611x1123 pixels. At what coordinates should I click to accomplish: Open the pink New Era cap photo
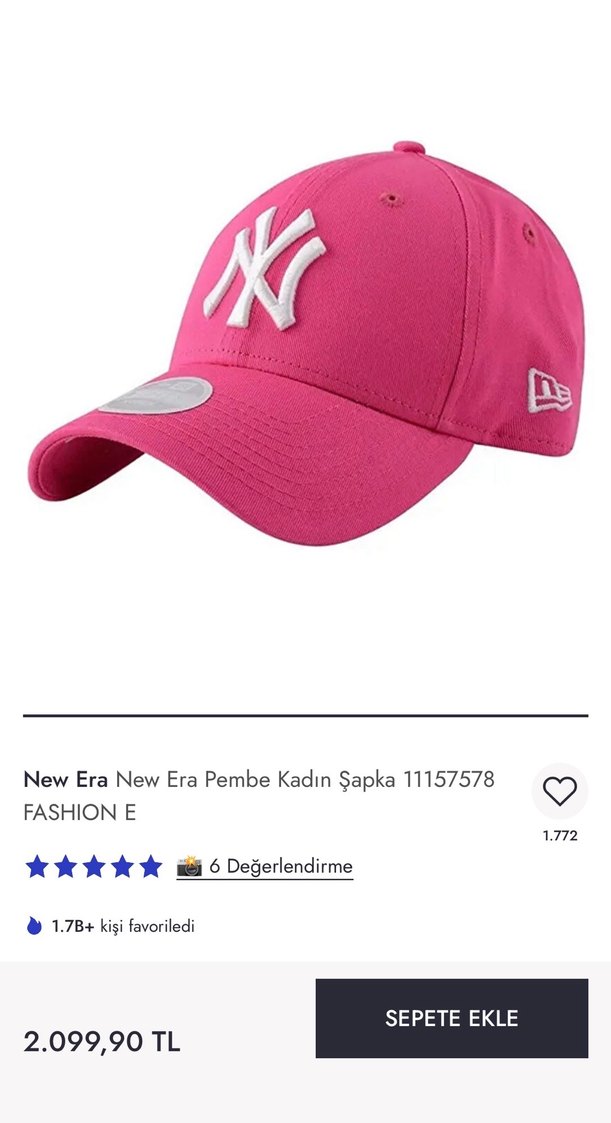pyautogui.click(x=305, y=345)
